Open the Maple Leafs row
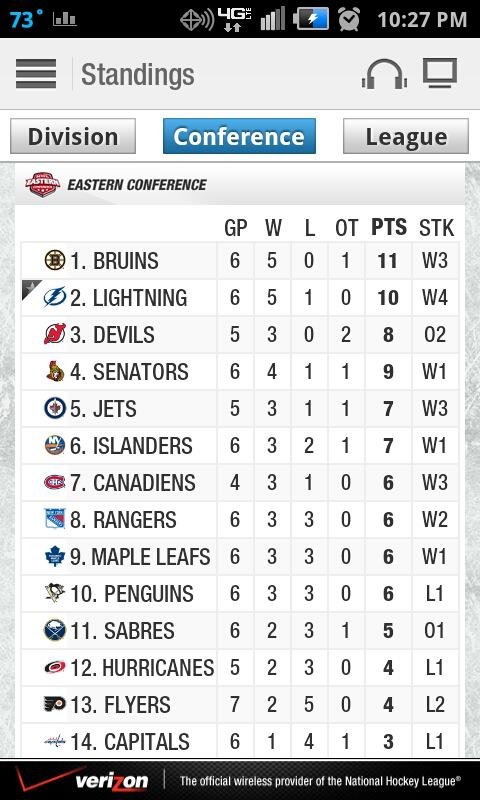The height and width of the screenshot is (800, 480). tap(240, 557)
